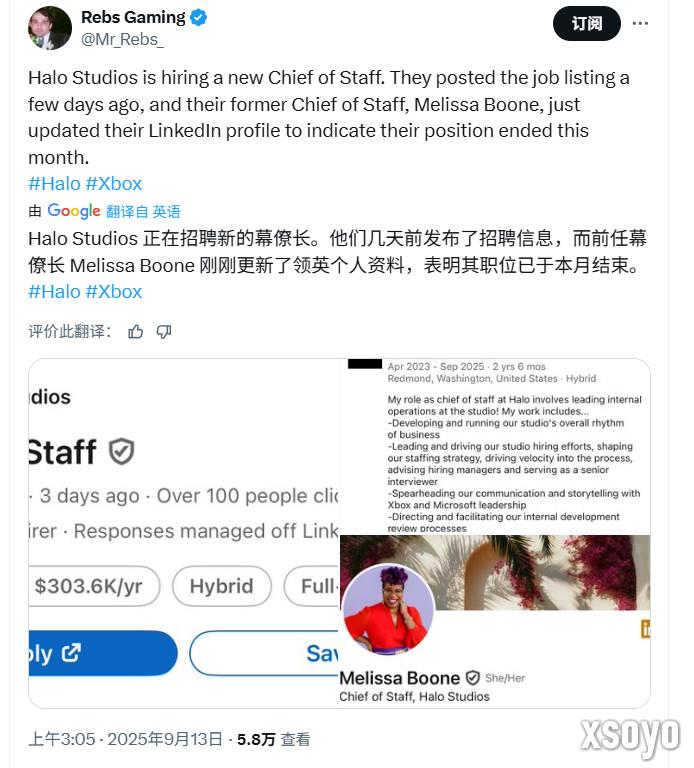The image size is (694, 768).
Task: Open the job listing image on the left
Action: pyautogui.click(x=184, y=532)
